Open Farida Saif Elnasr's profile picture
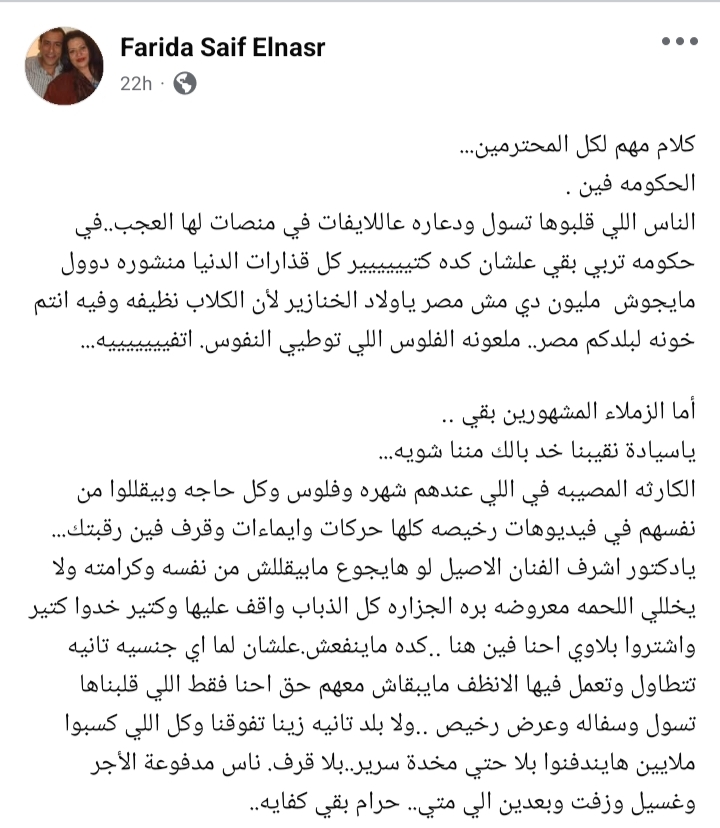 pos(63,66)
